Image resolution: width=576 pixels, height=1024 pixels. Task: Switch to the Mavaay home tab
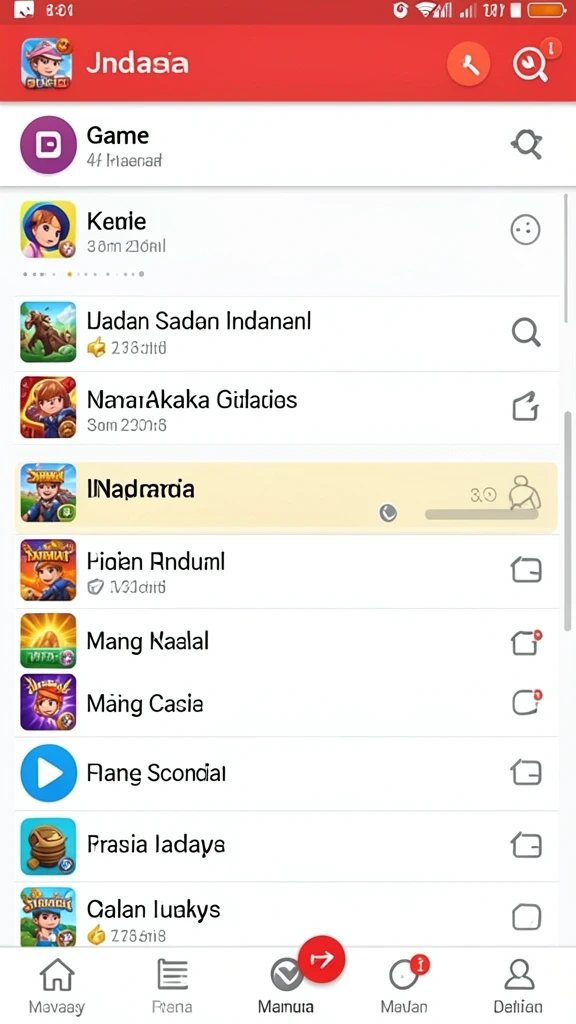coord(57,986)
